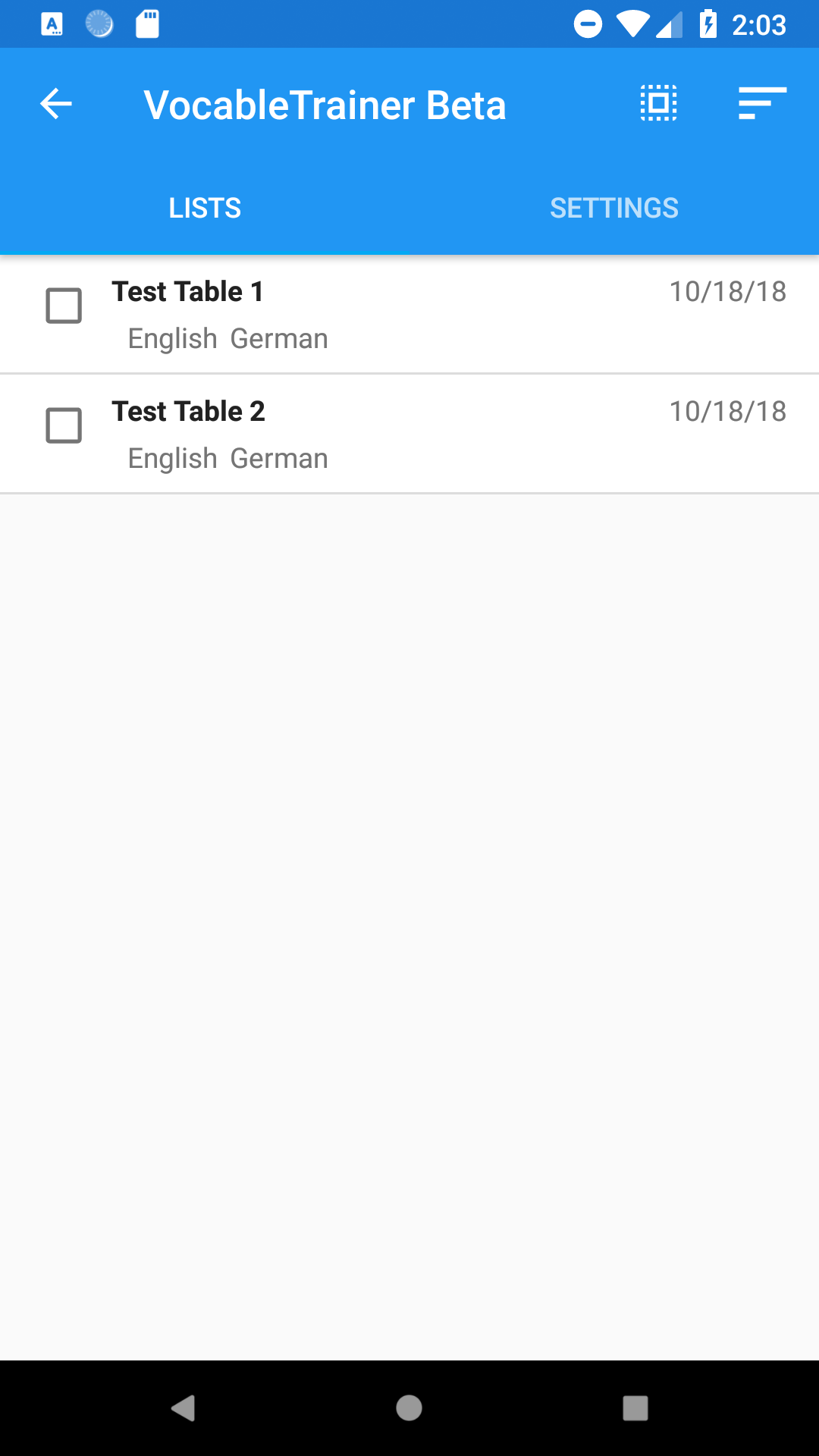Open the sort options icon
Viewport: 819px width, 1456px height.
(762, 104)
